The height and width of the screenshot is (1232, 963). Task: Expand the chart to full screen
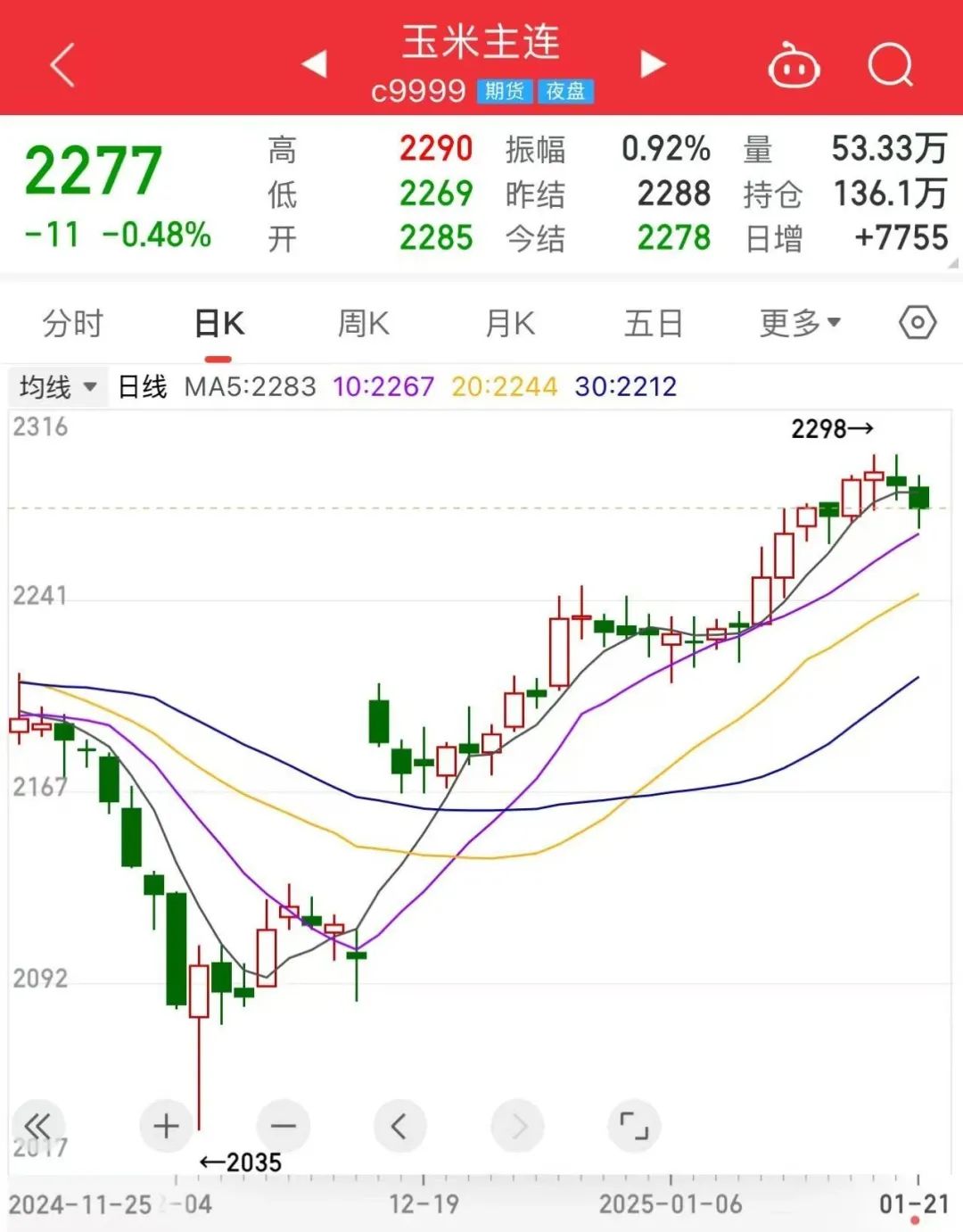click(634, 1126)
